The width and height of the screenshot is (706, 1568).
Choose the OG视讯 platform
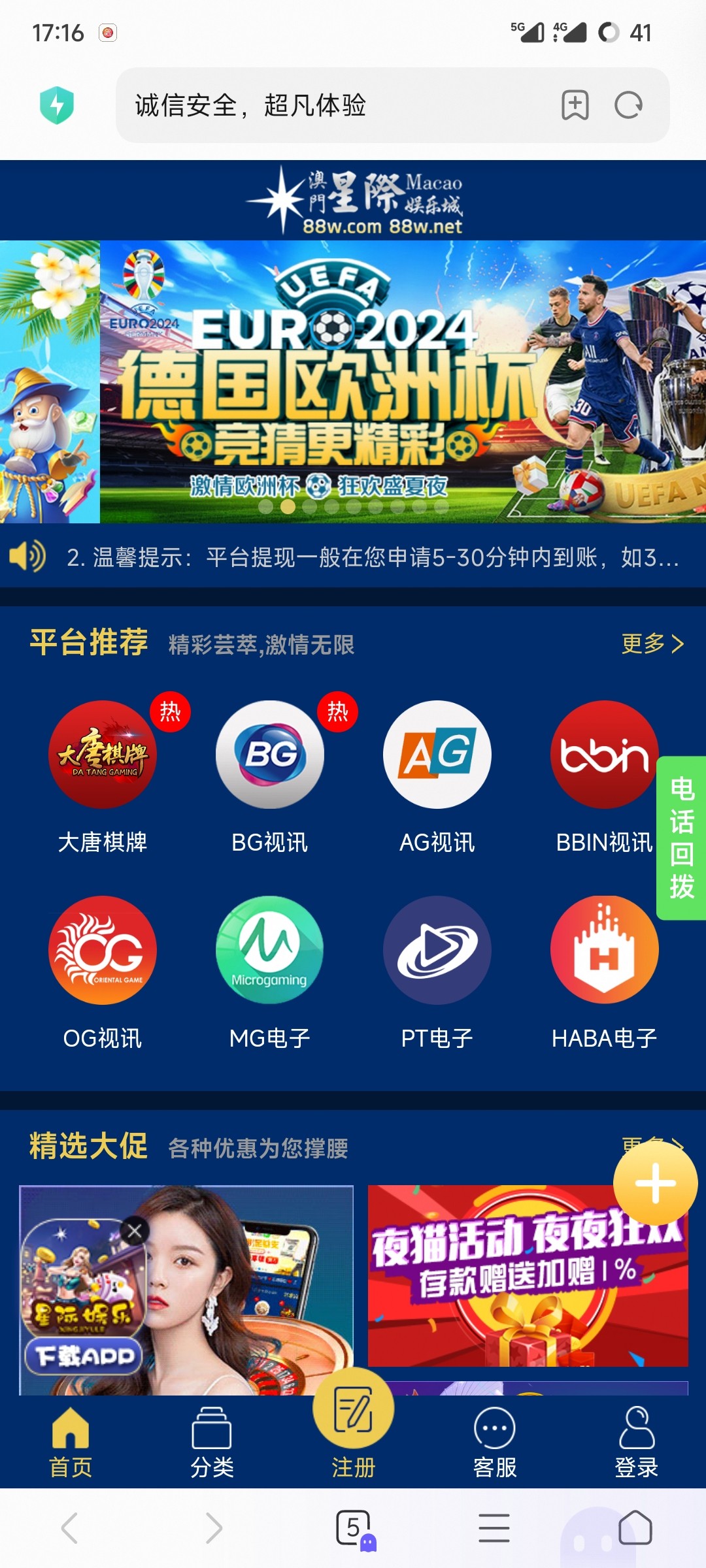tap(103, 950)
